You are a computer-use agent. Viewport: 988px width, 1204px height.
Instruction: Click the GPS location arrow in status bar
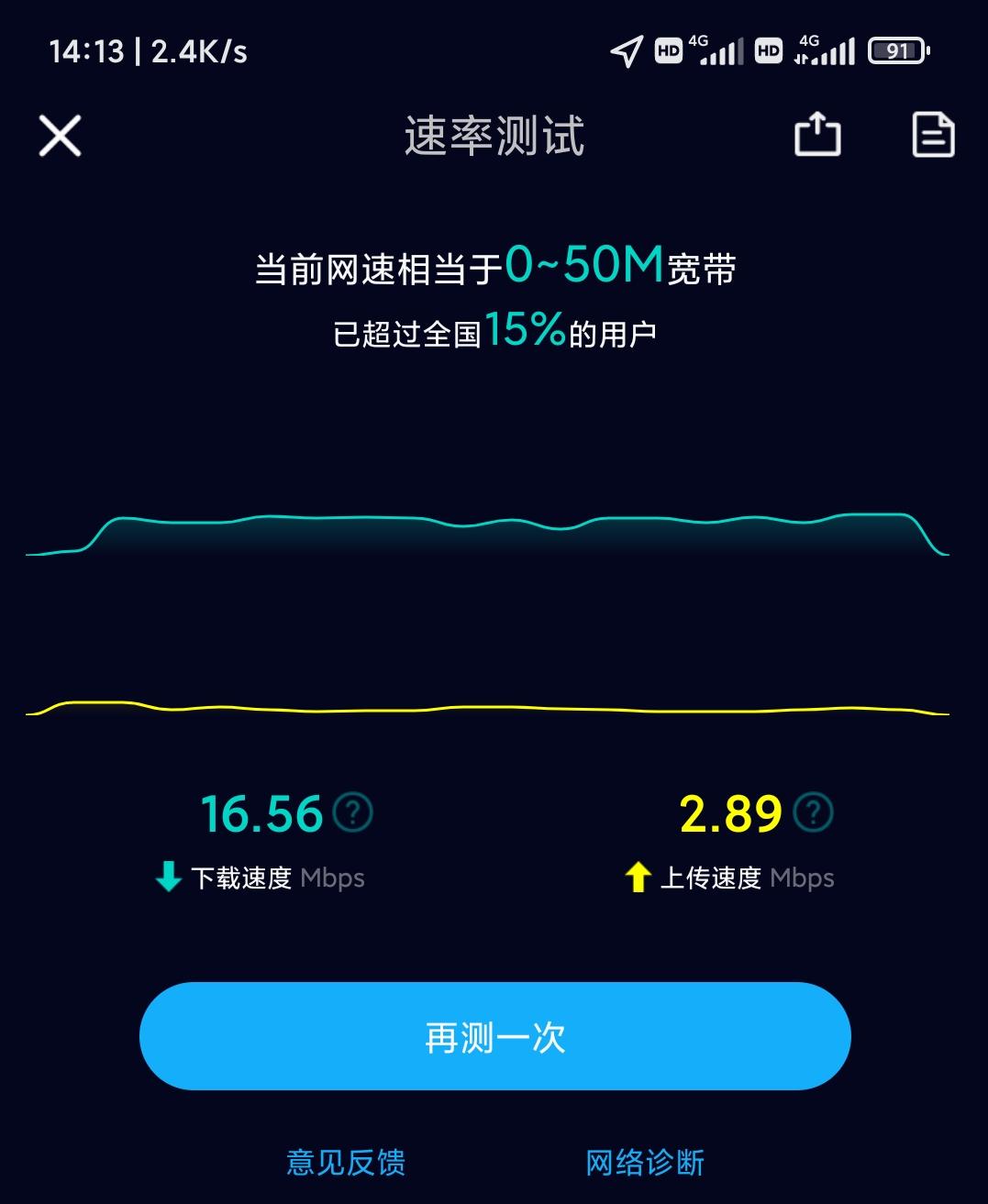[x=627, y=50]
